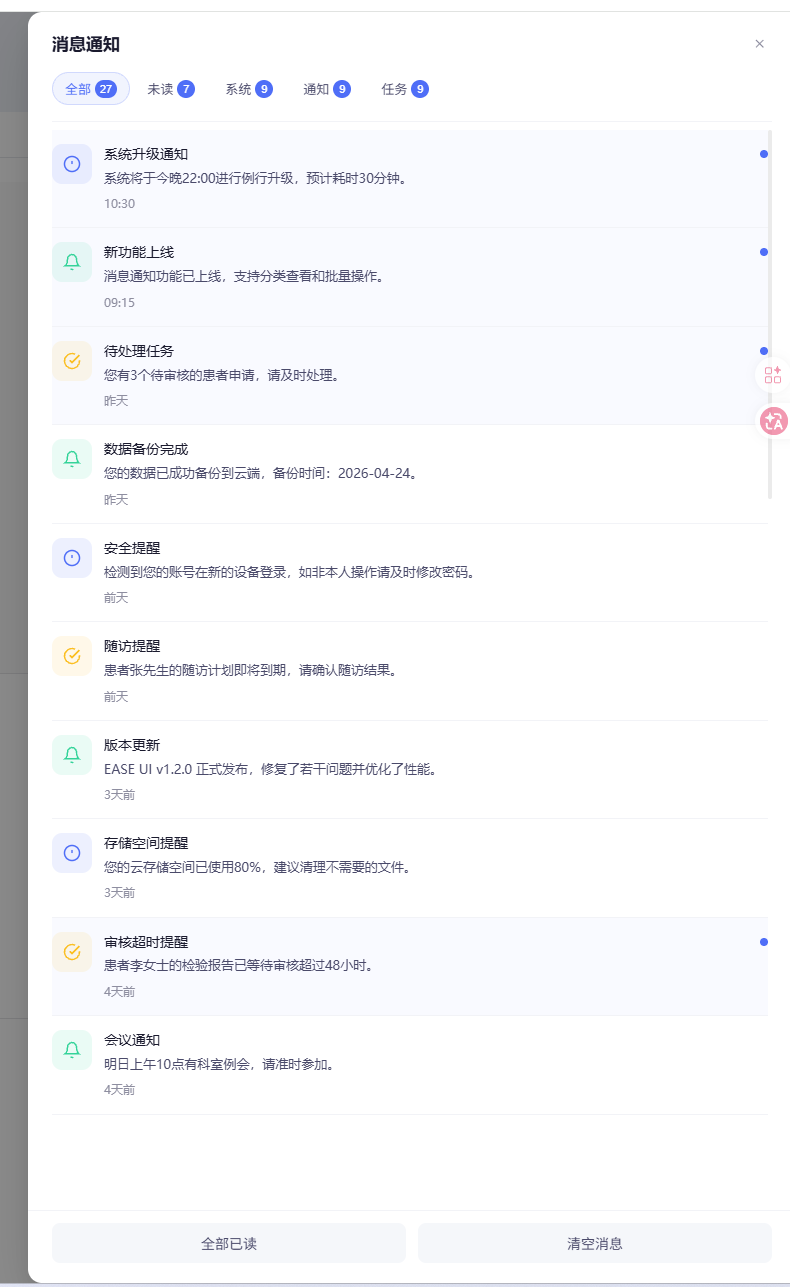Viewport: 790px width, 1287px height.
Task: Click the green bell icon on 数据备份完成
Action: [x=71, y=459]
